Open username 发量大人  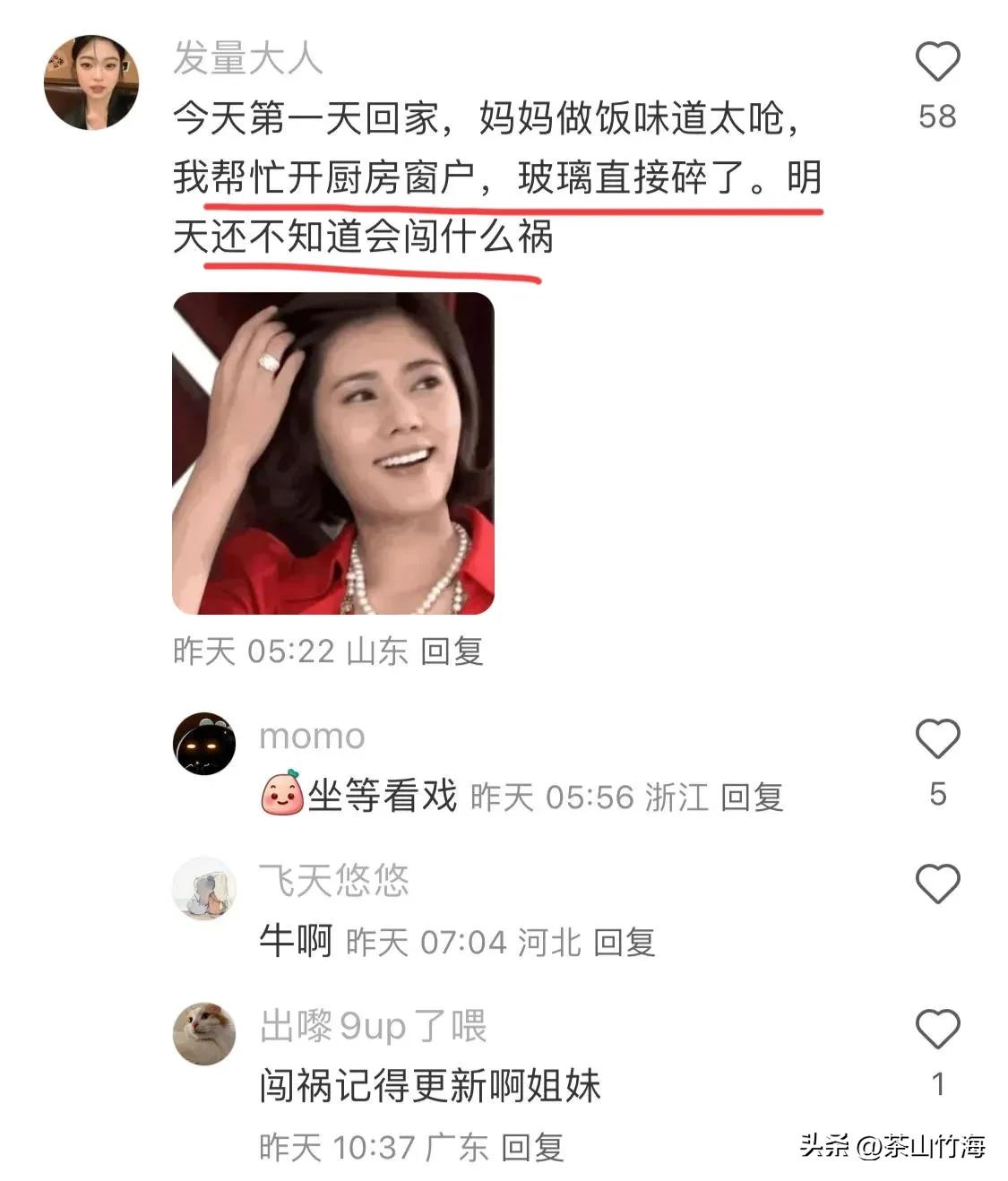click(x=247, y=58)
